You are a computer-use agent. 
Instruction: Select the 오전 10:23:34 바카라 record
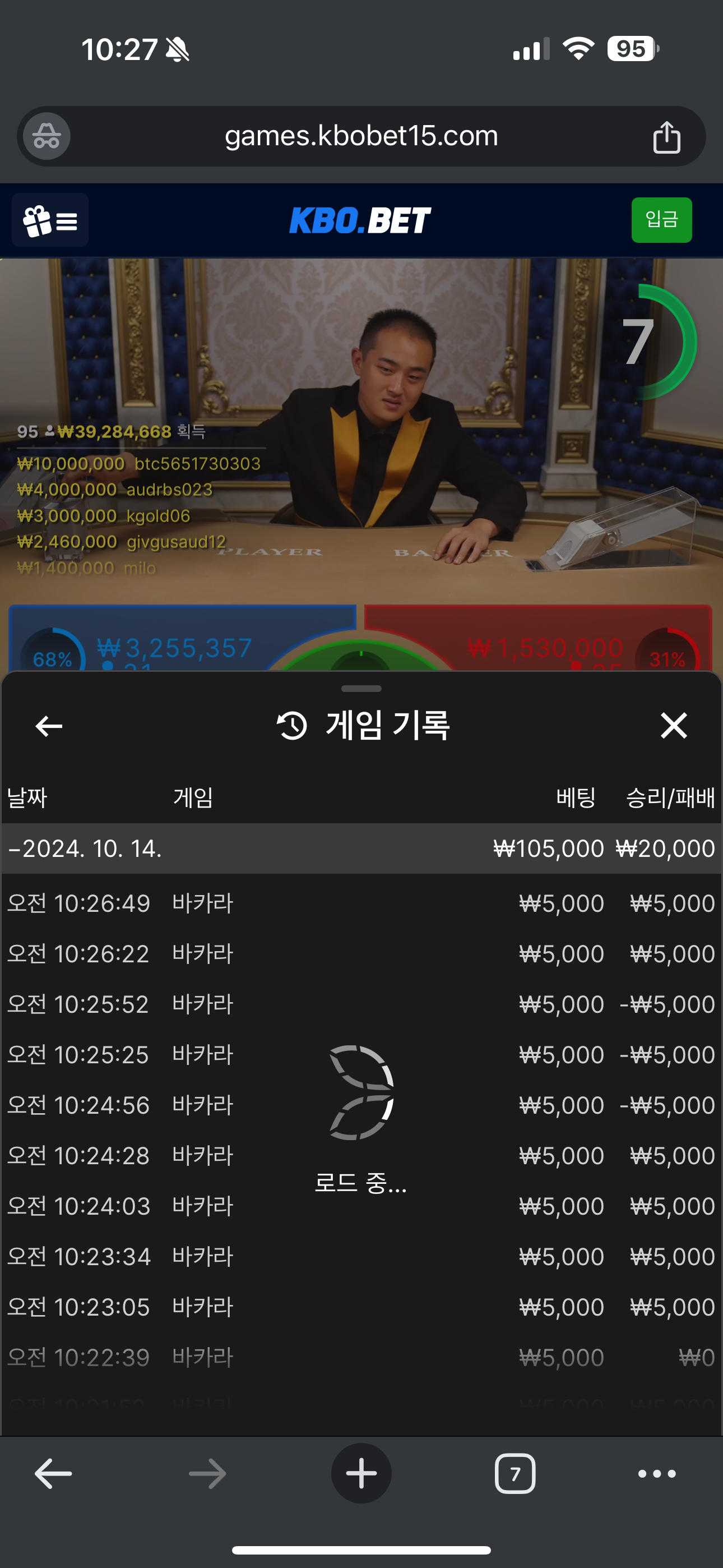(x=361, y=1257)
